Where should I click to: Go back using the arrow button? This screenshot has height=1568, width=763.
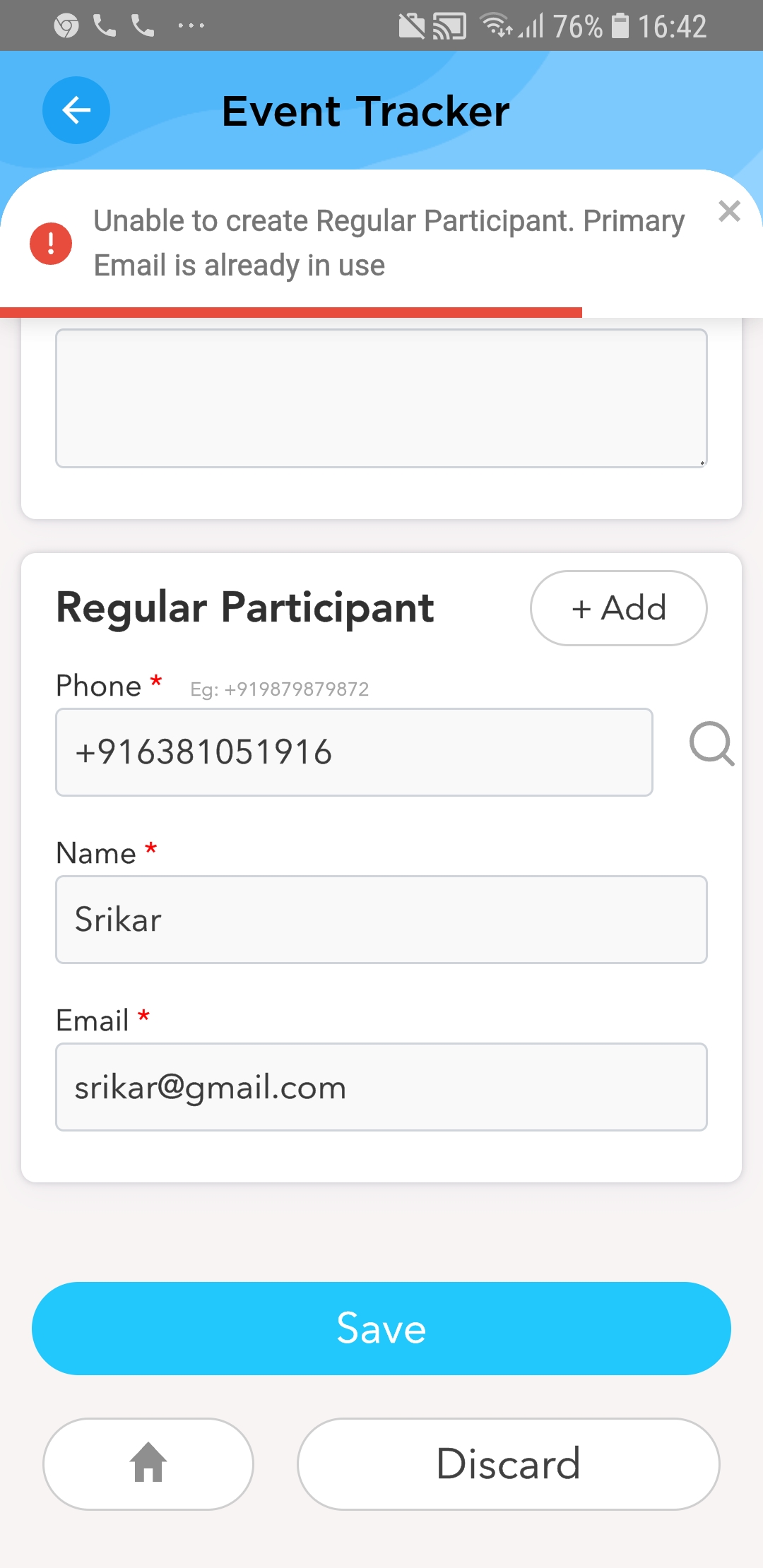click(x=76, y=110)
